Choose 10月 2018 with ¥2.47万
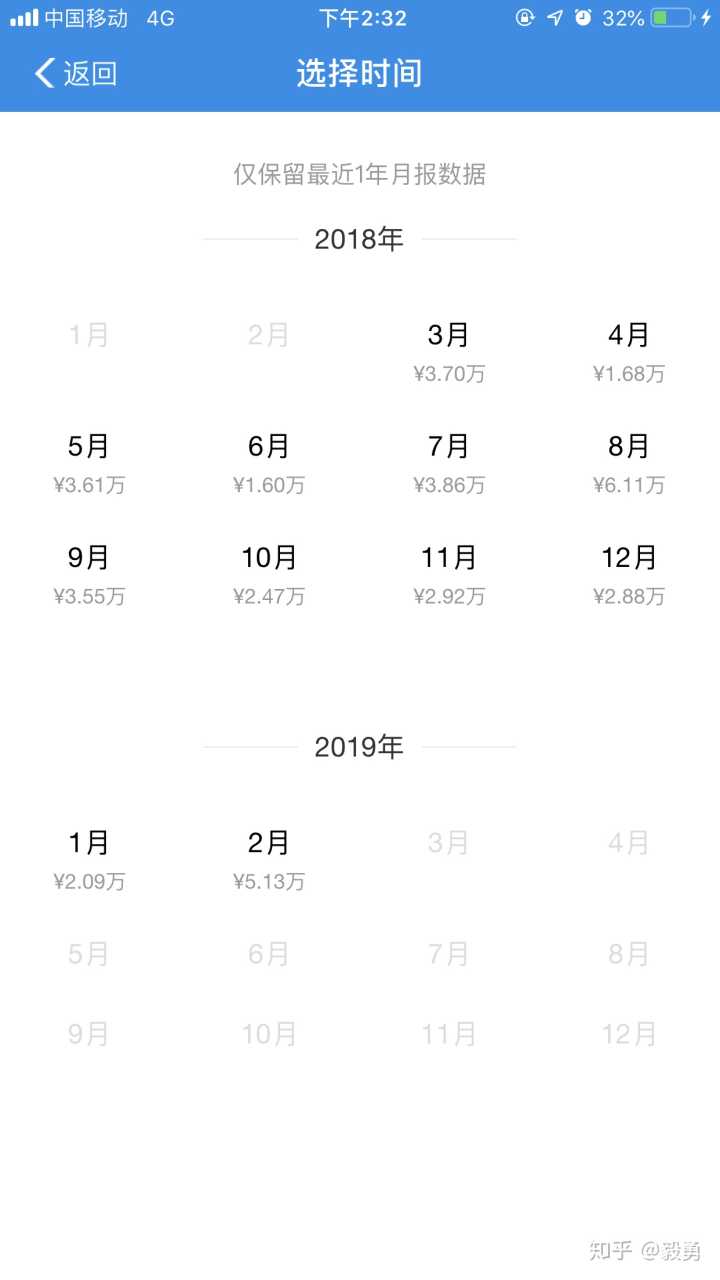The width and height of the screenshot is (720, 1280). pyautogui.click(x=269, y=574)
